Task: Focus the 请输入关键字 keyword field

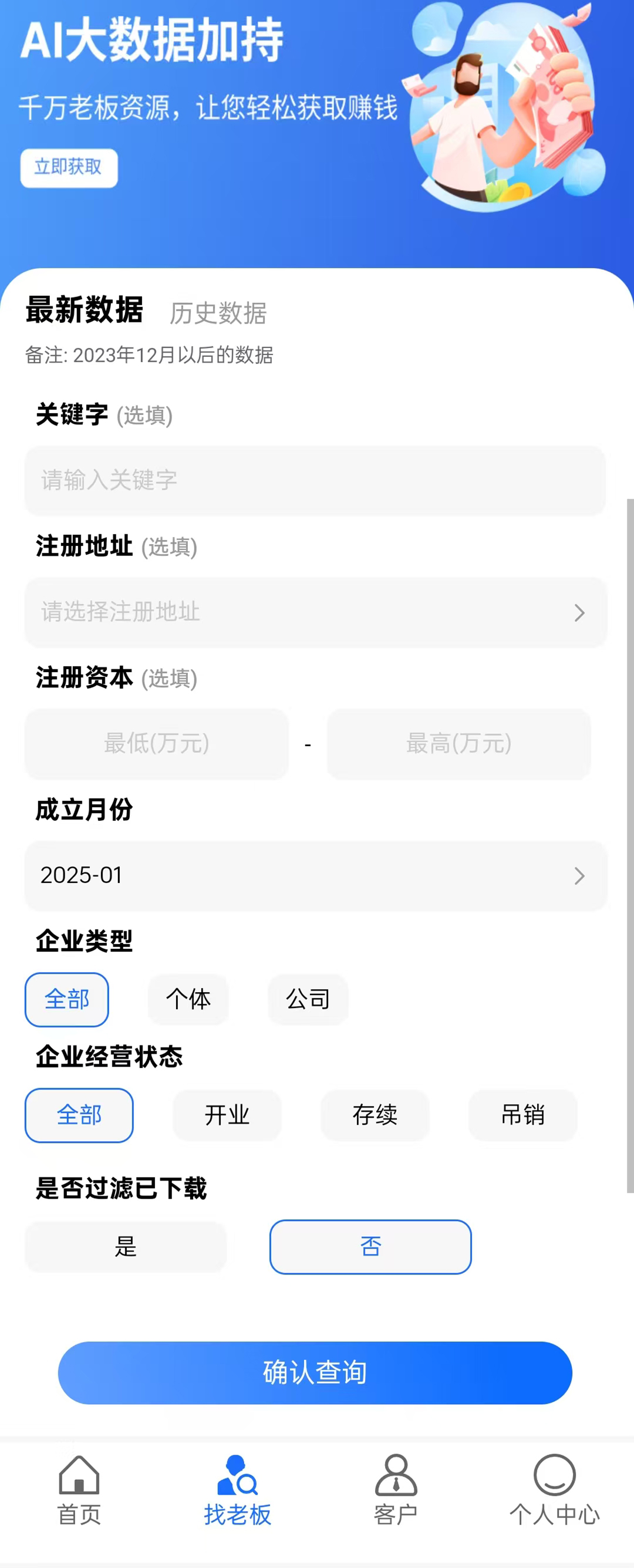Action: pyautogui.click(x=315, y=480)
